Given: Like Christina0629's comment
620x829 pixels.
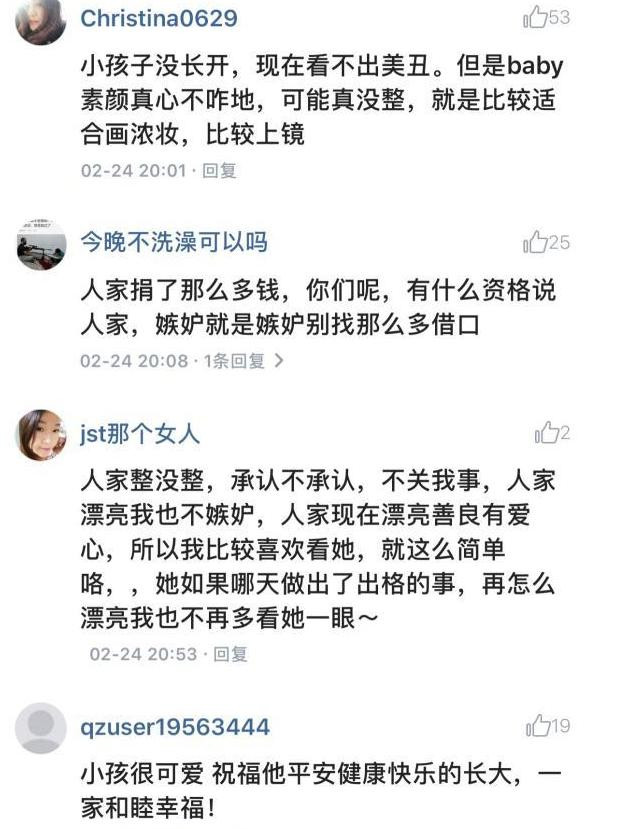Looking at the screenshot, I should point(536,17).
